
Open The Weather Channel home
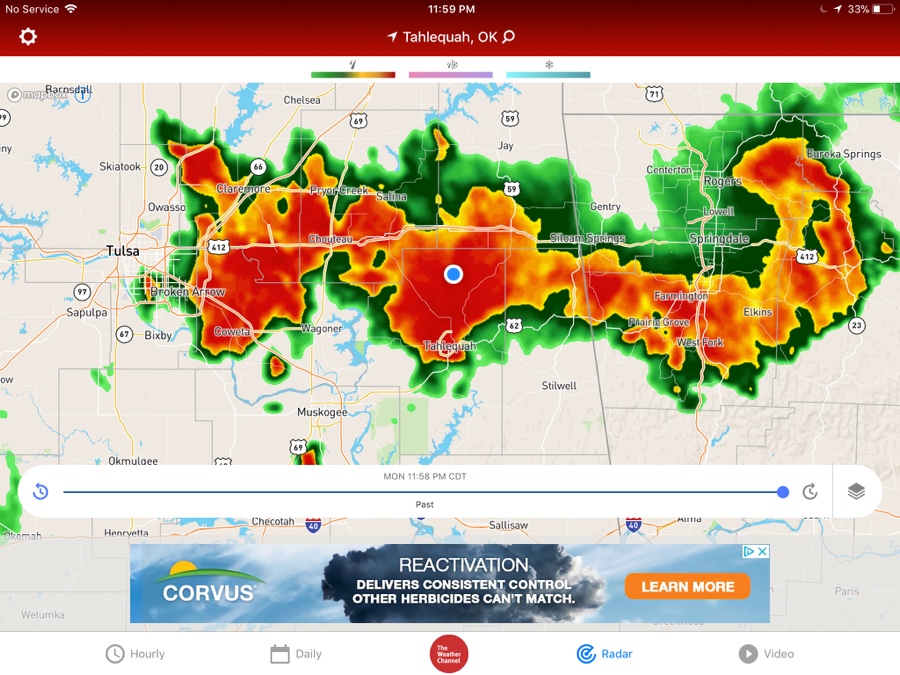(449, 654)
